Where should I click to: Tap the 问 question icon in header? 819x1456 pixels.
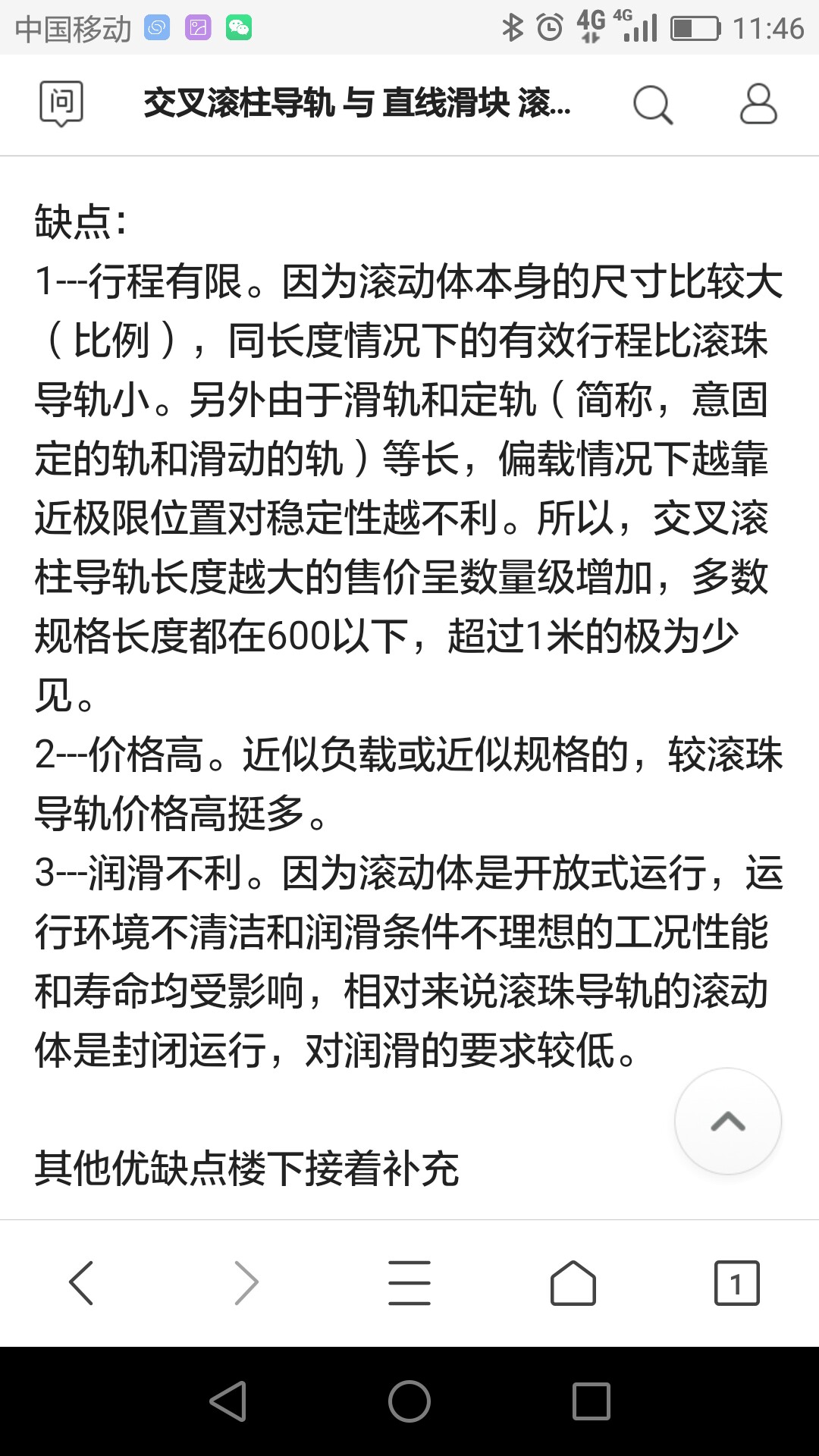(x=61, y=104)
